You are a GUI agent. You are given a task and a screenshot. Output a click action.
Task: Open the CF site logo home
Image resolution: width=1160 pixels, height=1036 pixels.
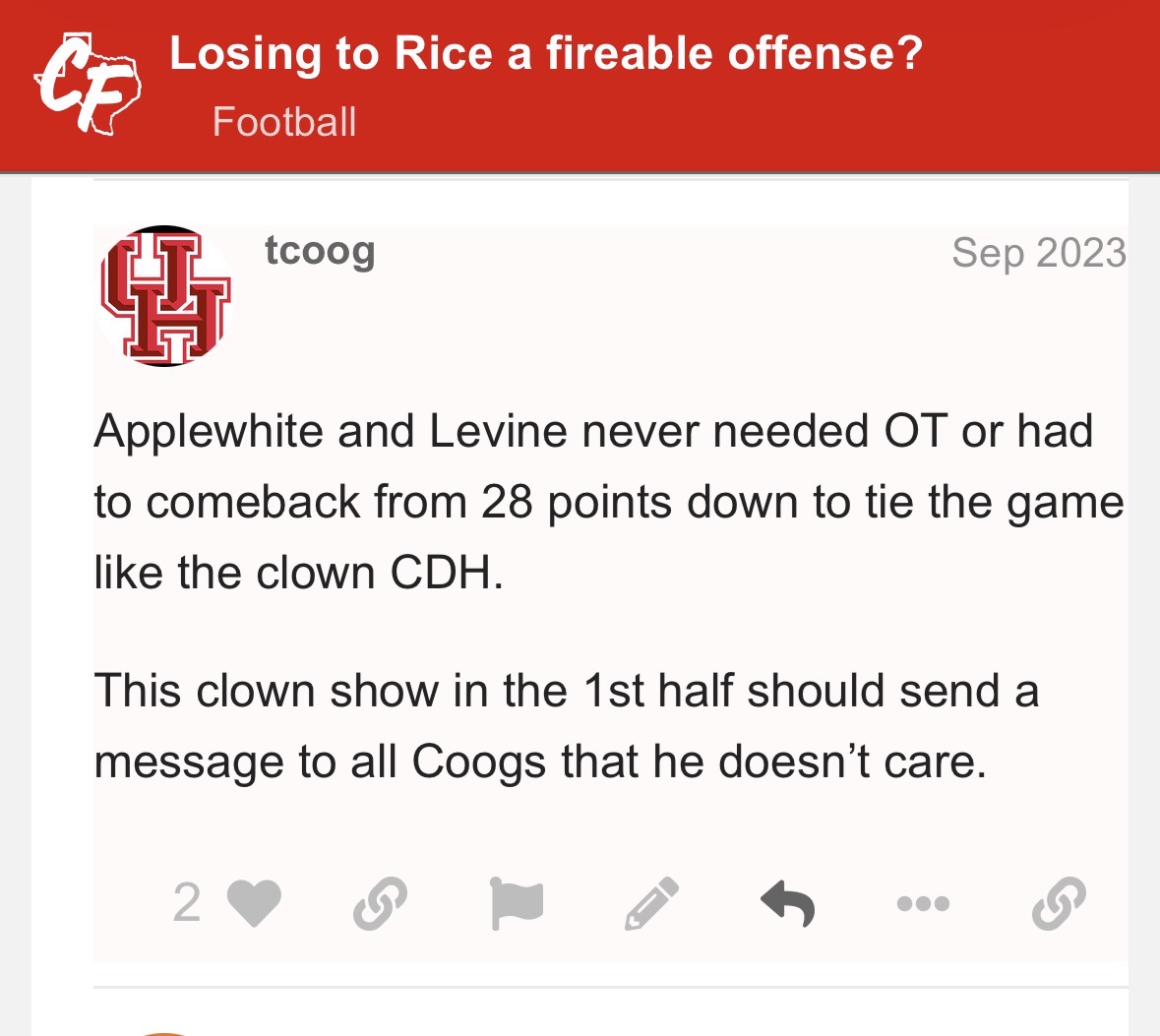[x=87, y=85]
